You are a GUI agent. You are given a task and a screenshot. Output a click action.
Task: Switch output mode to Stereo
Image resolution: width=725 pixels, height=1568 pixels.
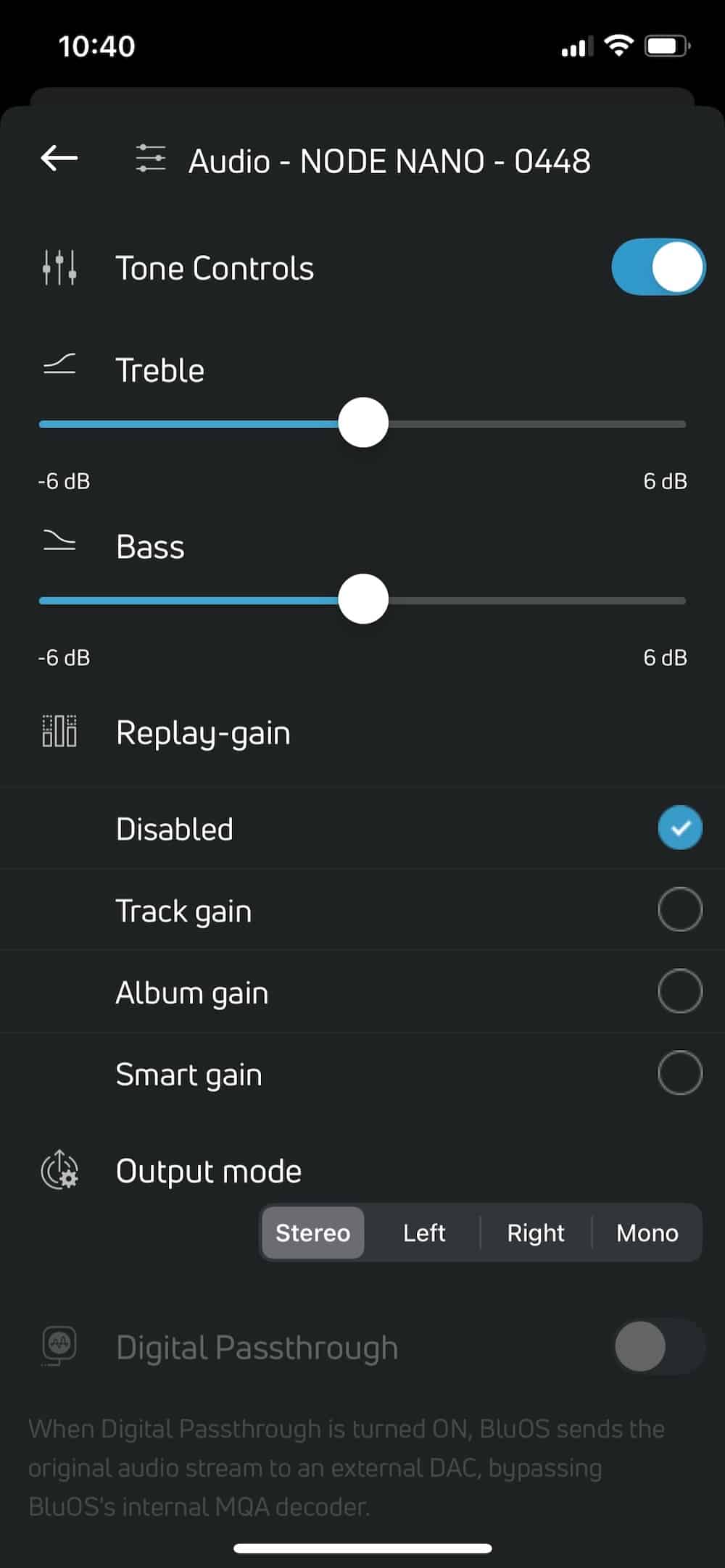pyautogui.click(x=313, y=1233)
